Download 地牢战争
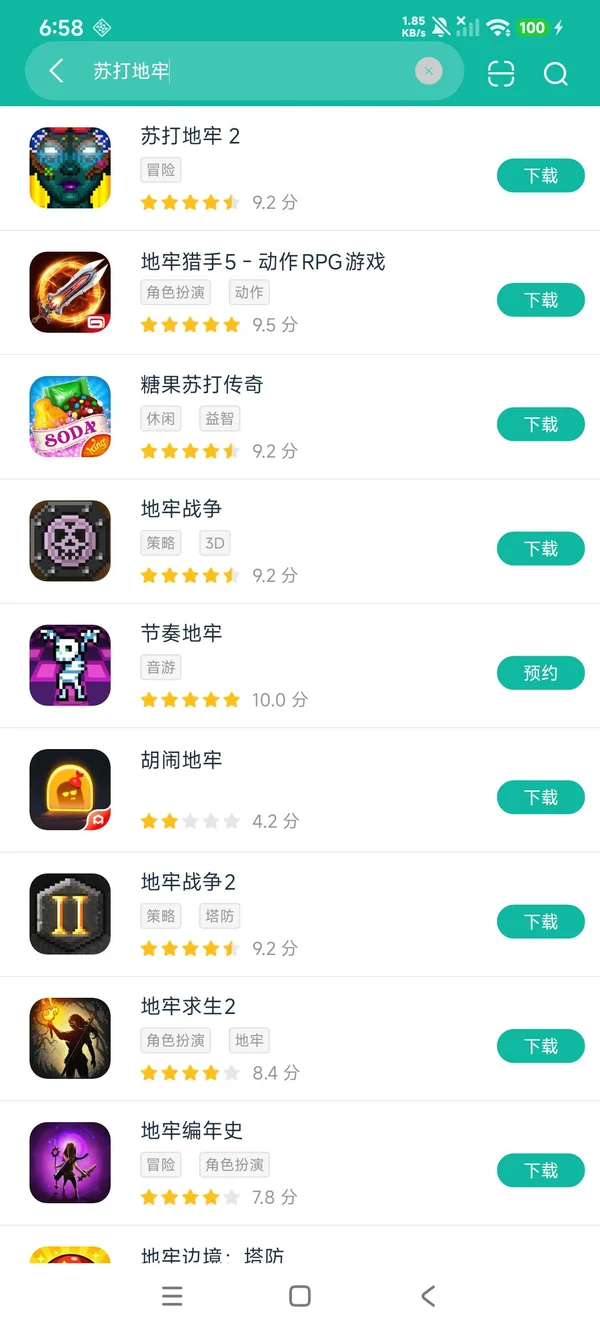The image size is (600, 1333). (540, 549)
